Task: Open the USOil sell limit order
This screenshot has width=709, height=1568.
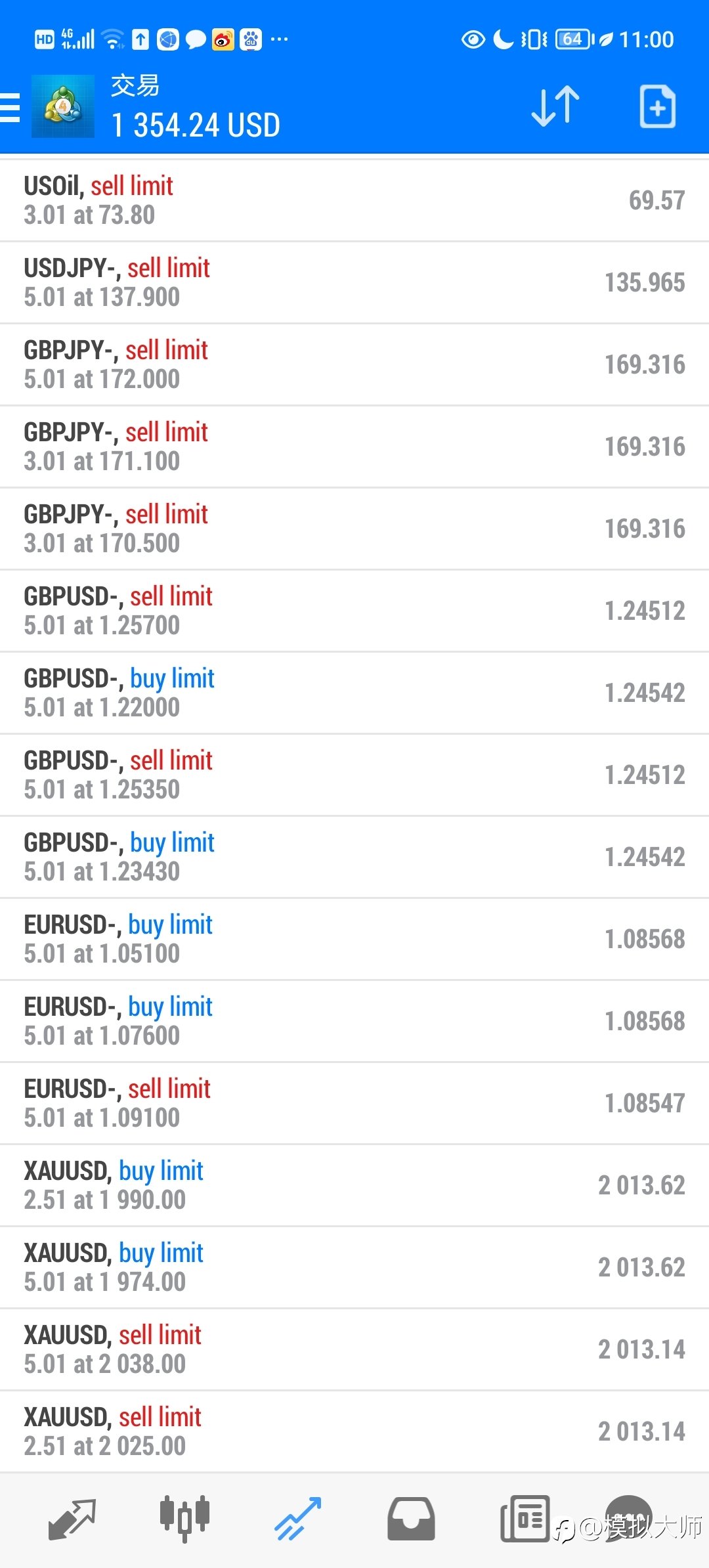Action: (x=354, y=200)
